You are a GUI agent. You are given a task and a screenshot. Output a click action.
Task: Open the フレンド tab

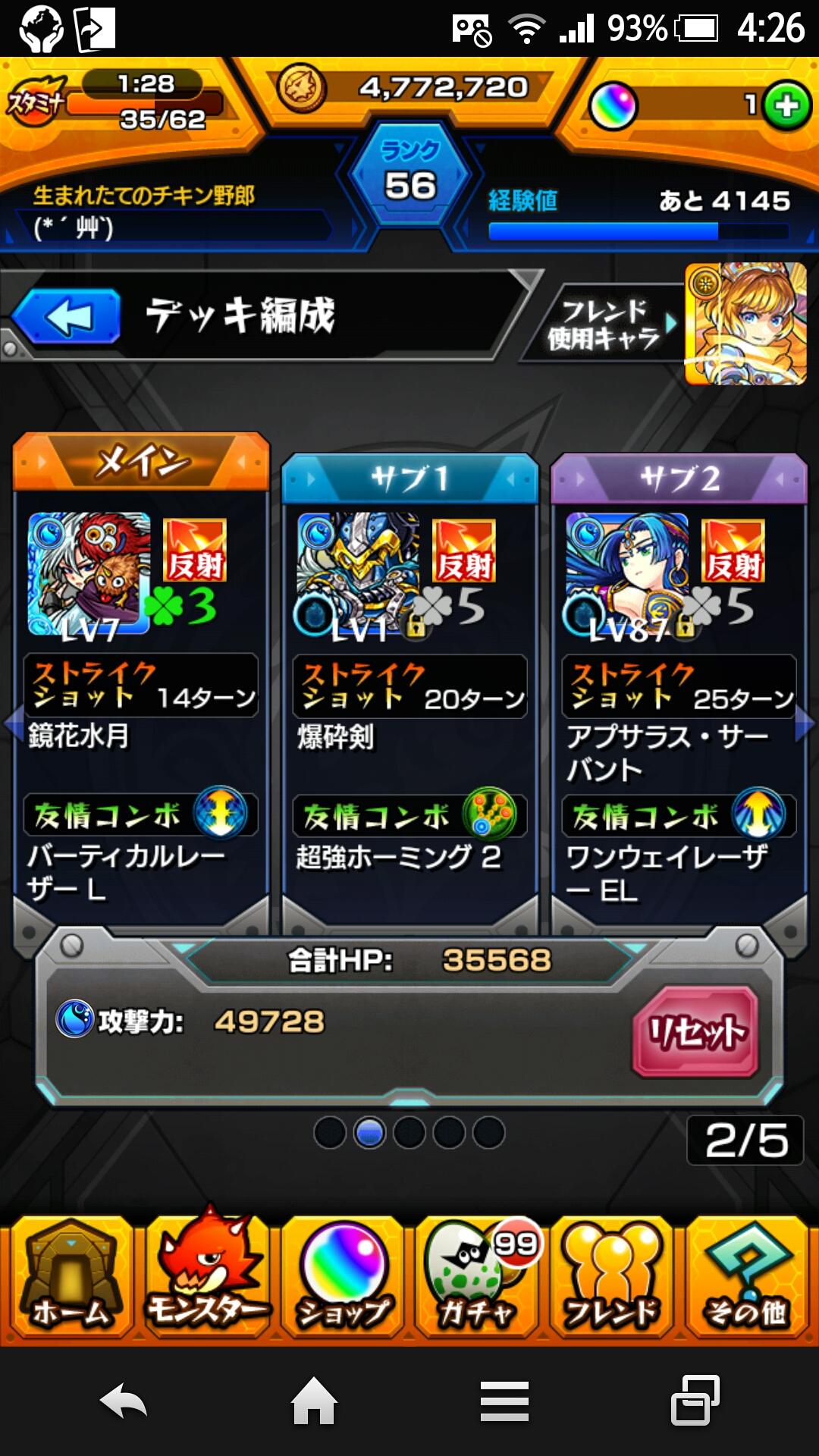tap(613, 1278)
